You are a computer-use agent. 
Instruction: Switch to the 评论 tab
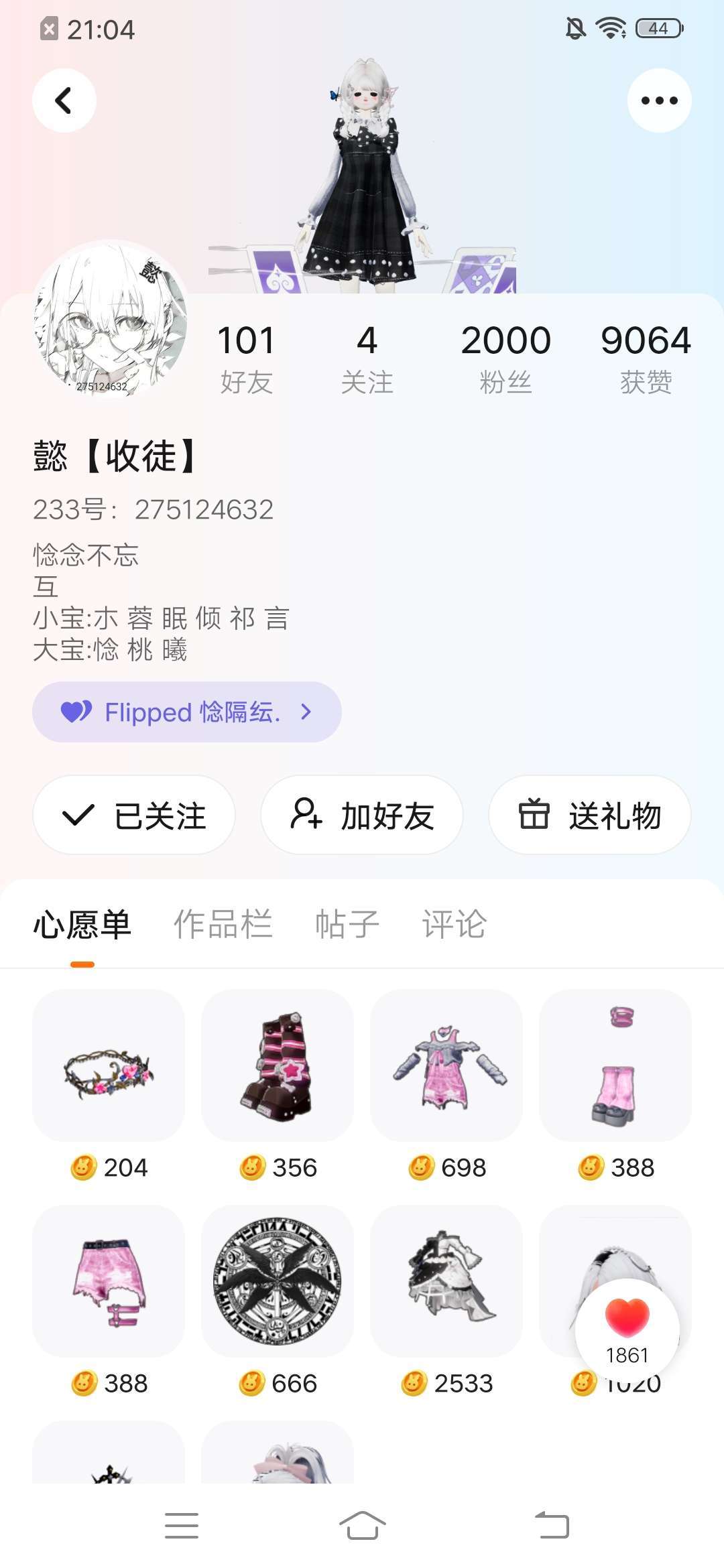(454, 924)
